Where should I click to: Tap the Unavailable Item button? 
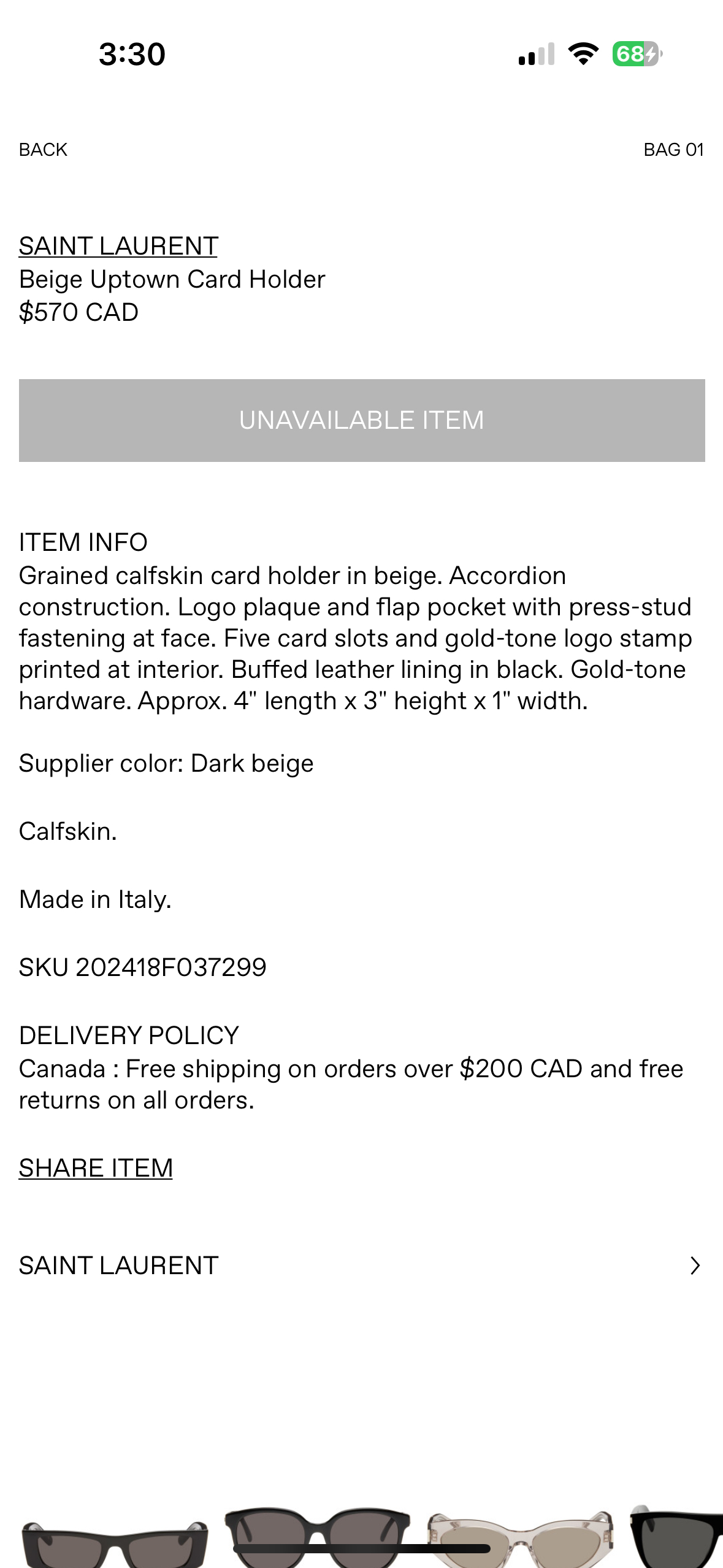pos(362,420)
